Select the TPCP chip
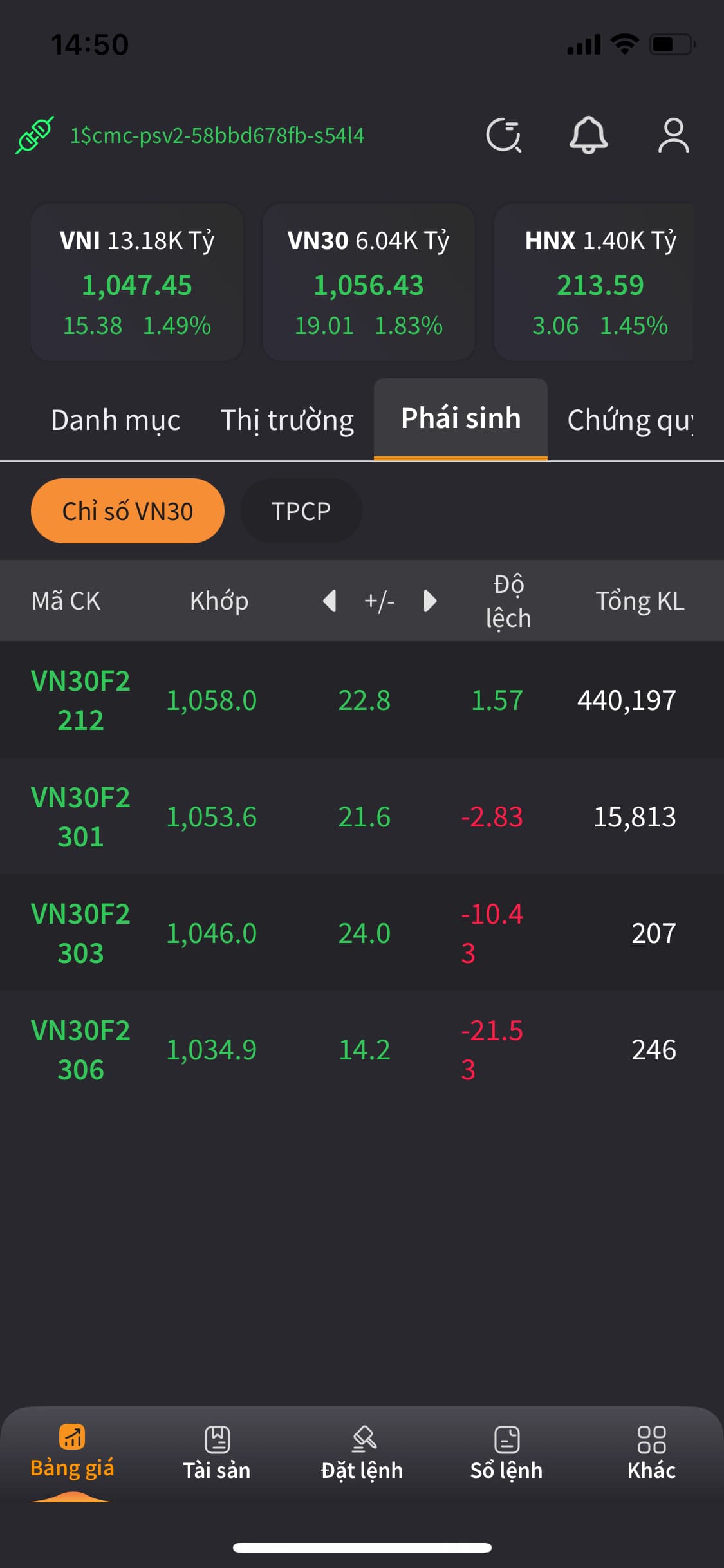724x1568 pixels. coord(301,511)
